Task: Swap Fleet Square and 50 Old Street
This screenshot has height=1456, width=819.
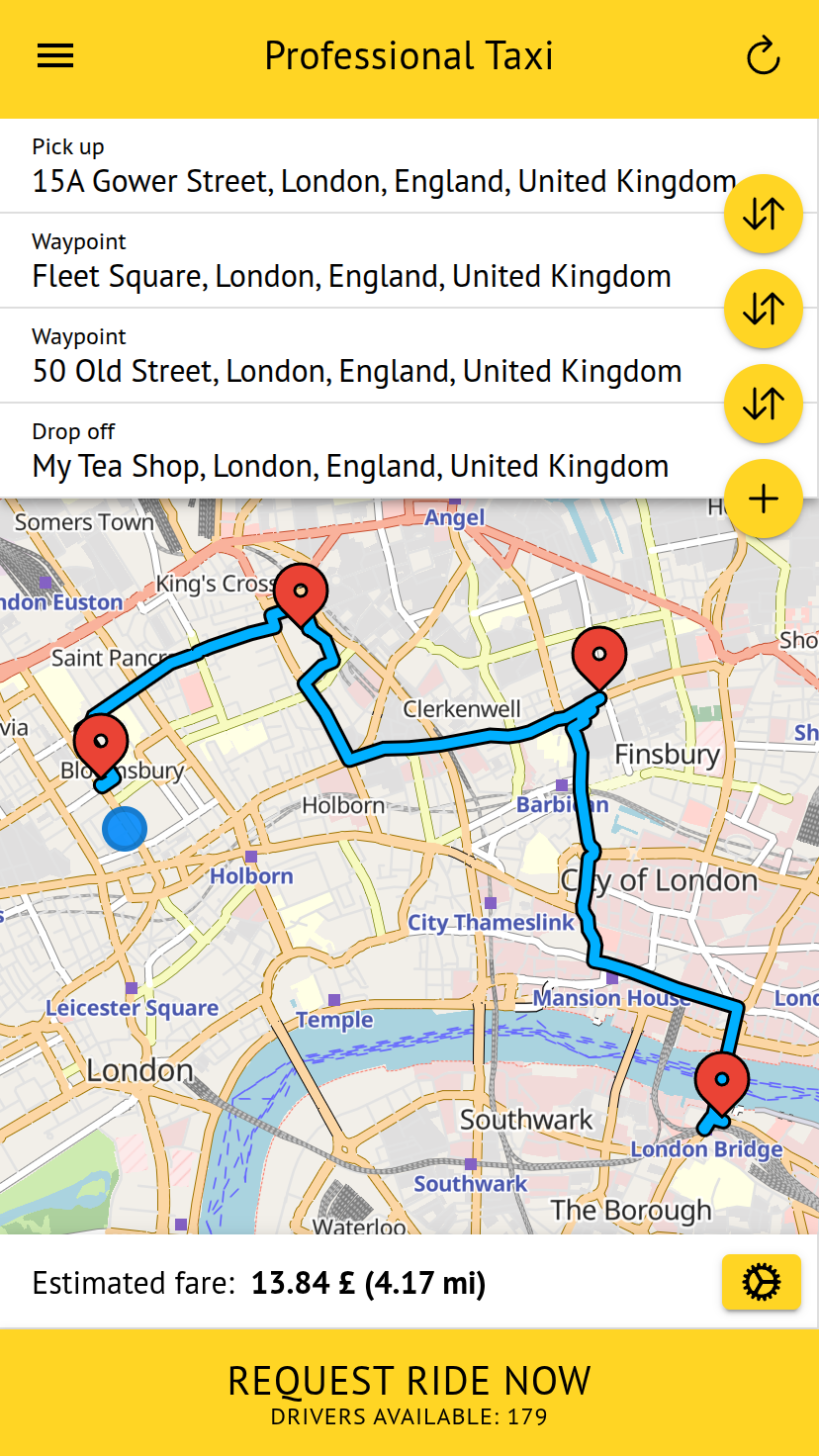Action: click(763, 309)
